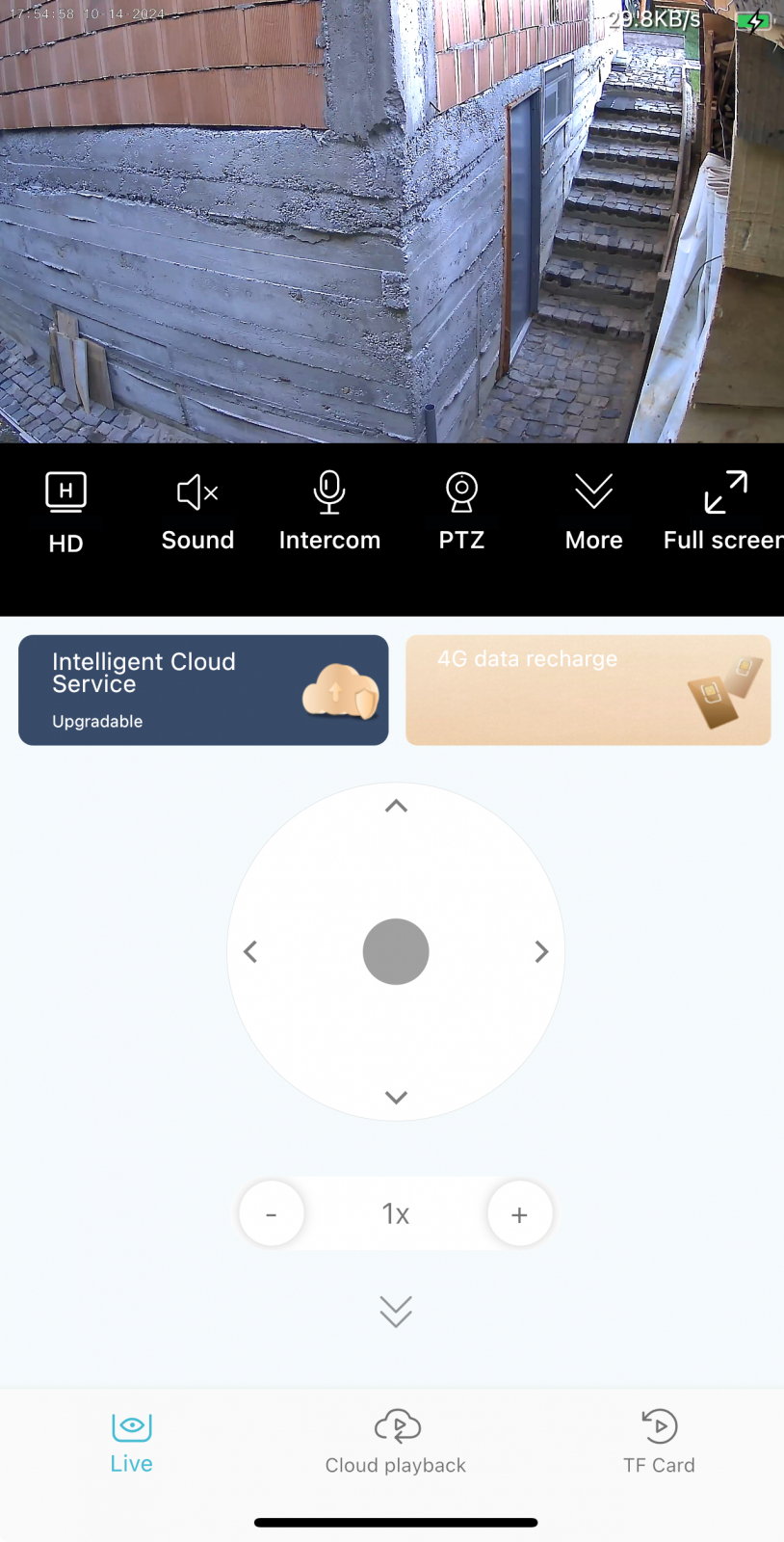This screenshot has width=784, height=1542.
Task: Unmute the camera Sound
Action: click(x=197, y=513)
